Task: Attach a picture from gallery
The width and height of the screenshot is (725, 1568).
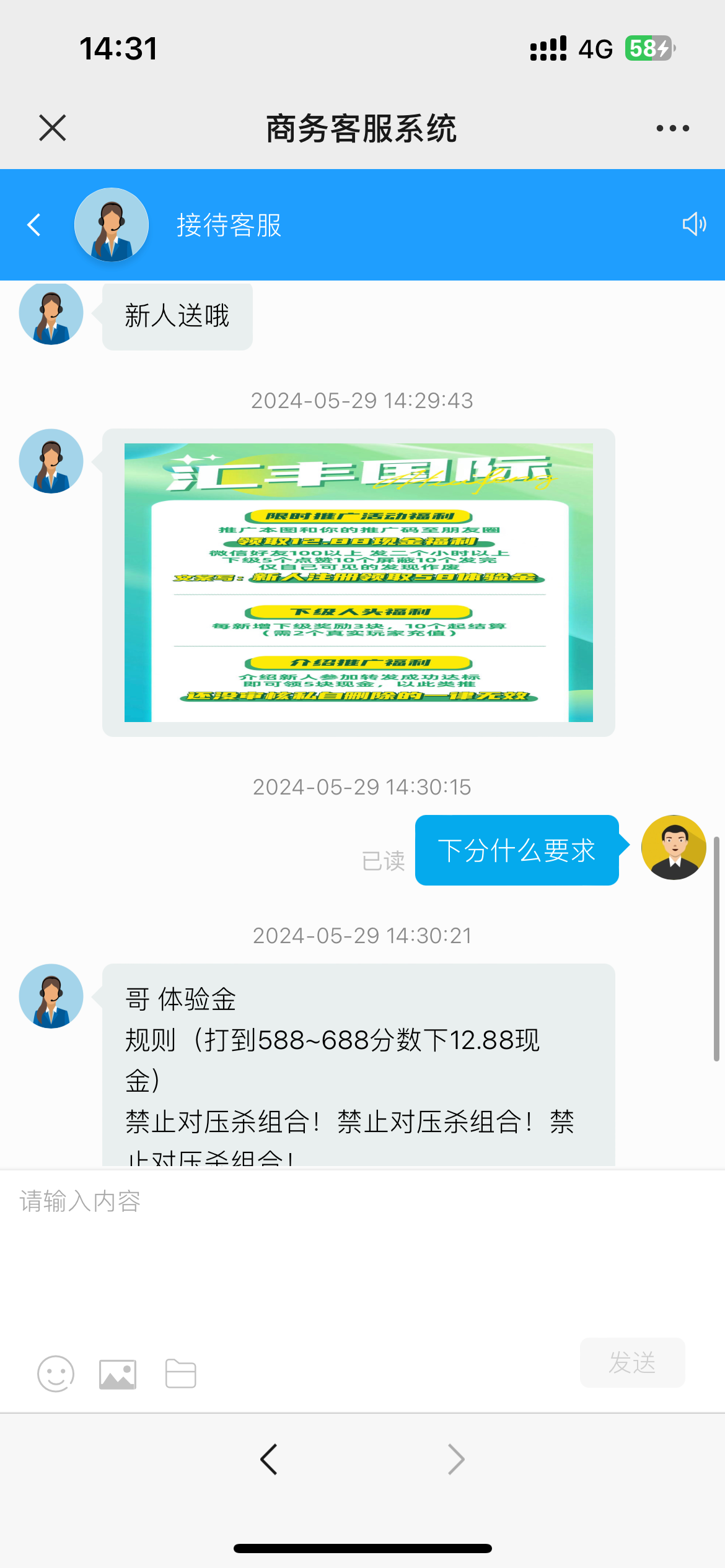Action: [118, 1374]
